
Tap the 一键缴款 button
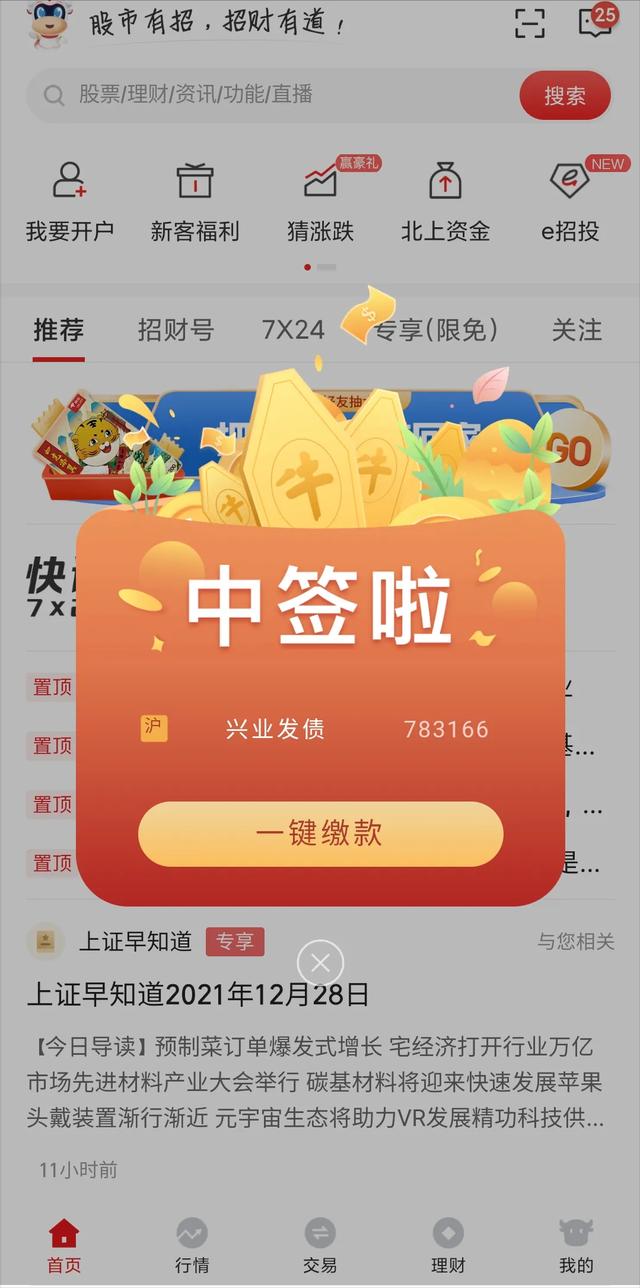(x=320, y=834)
